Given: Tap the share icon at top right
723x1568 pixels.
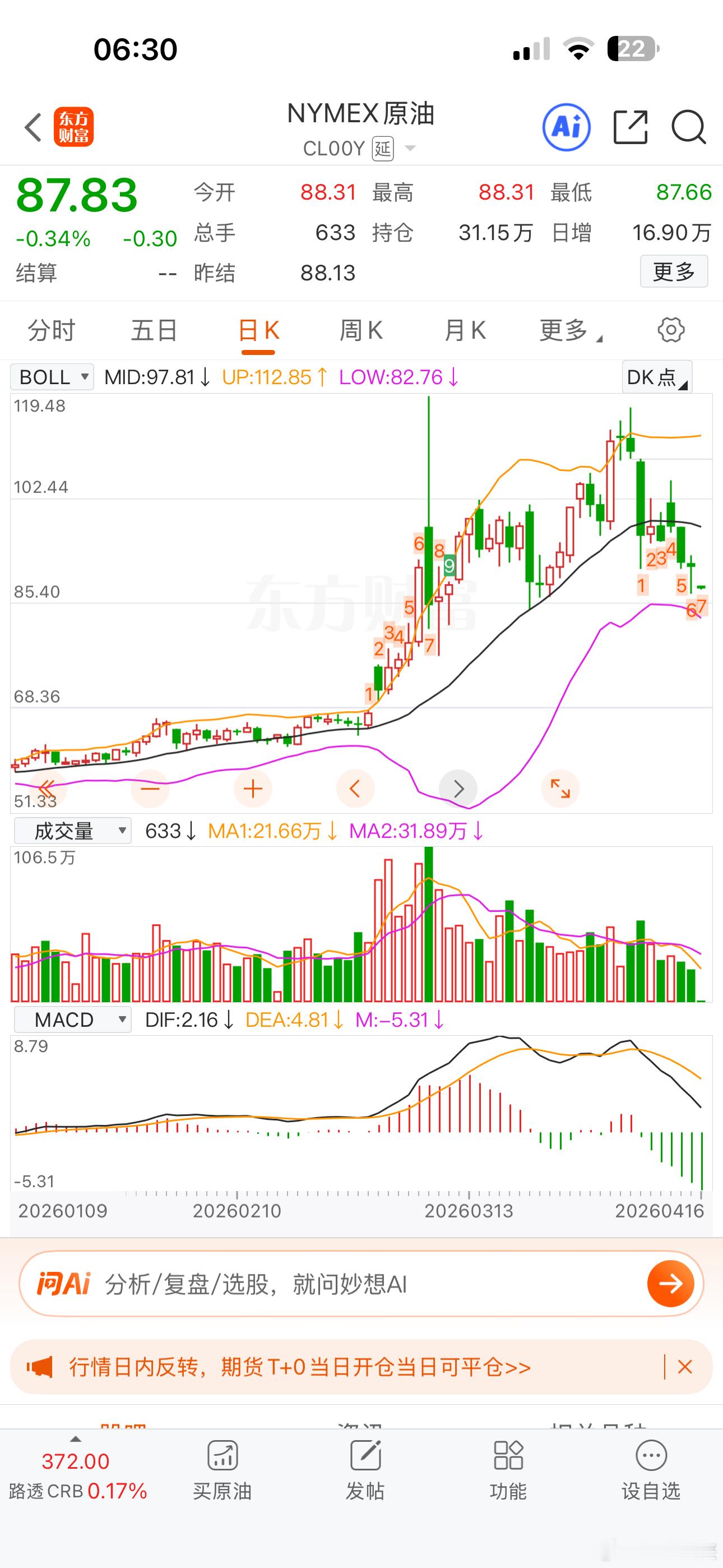Looking at the screenshot, I should point(629,127).
